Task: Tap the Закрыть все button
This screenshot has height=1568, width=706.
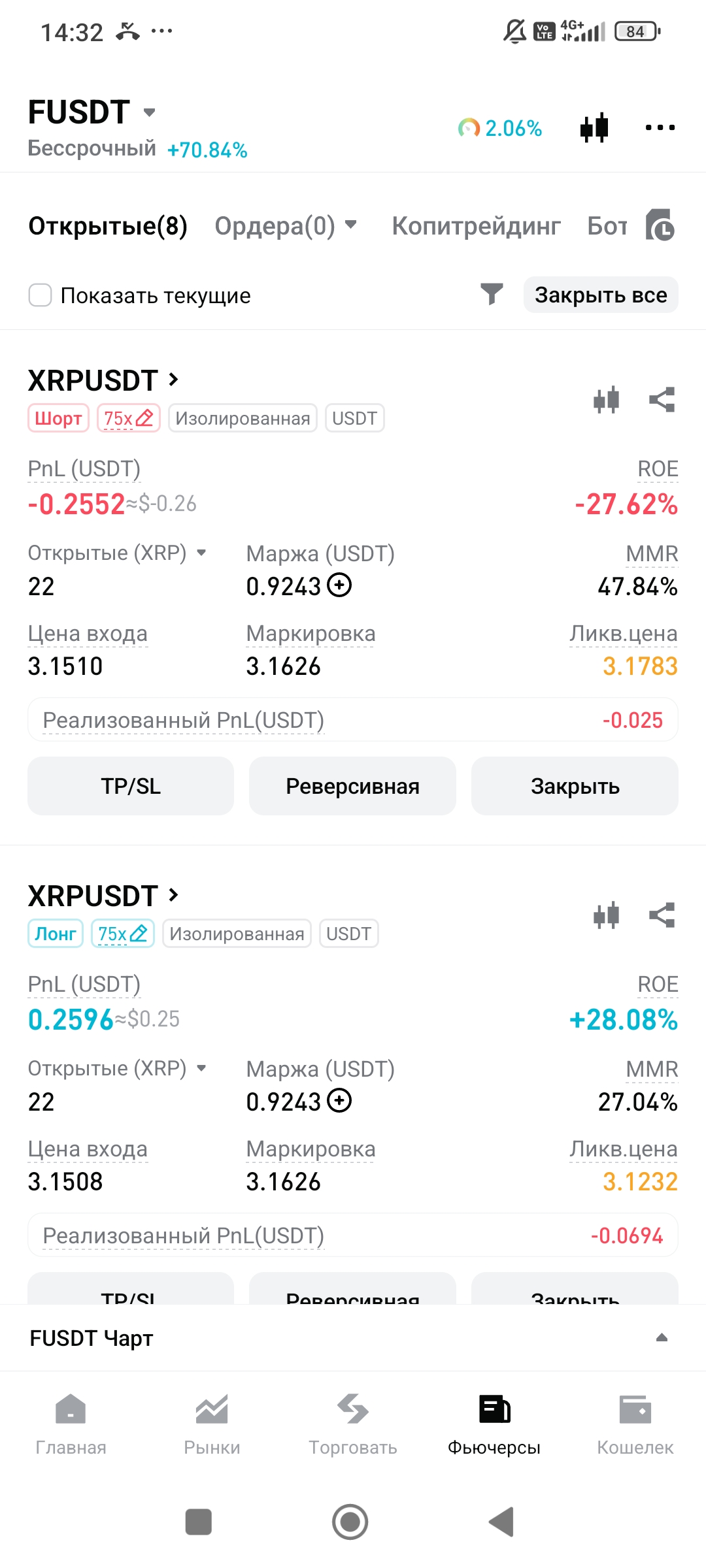Action: click(601, 295)
